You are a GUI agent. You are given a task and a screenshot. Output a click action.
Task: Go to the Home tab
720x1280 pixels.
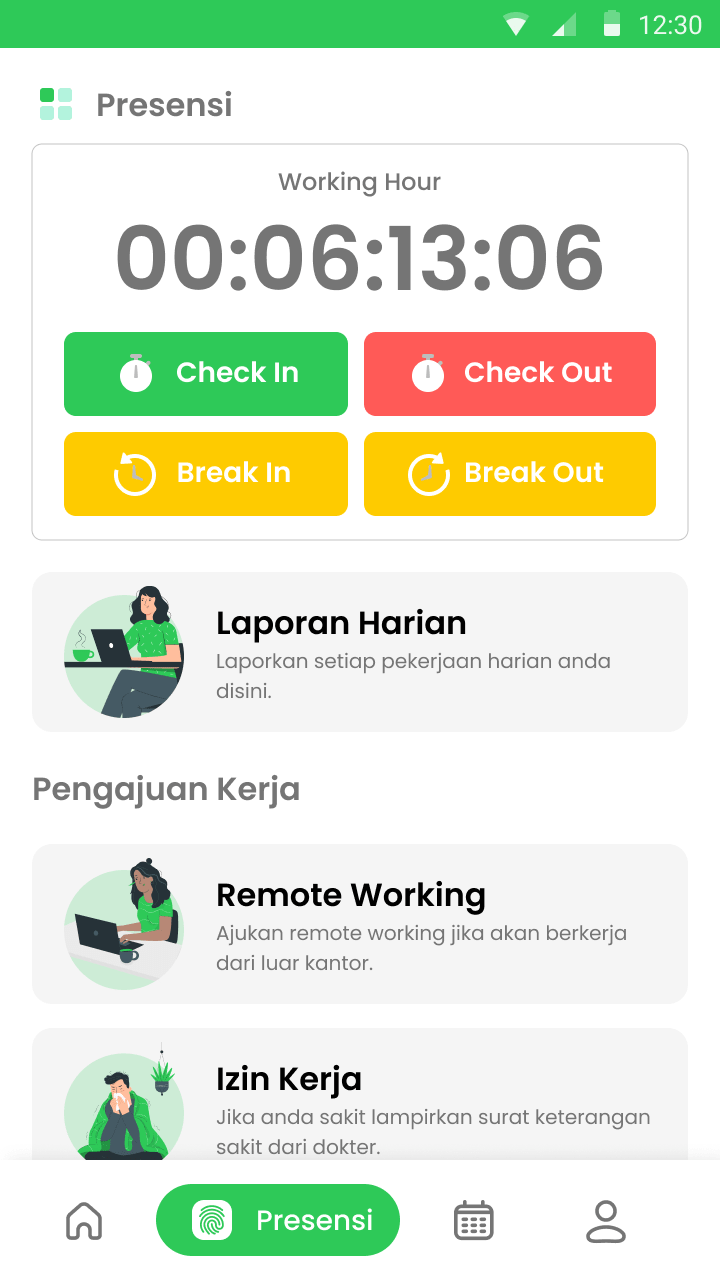84,1220
